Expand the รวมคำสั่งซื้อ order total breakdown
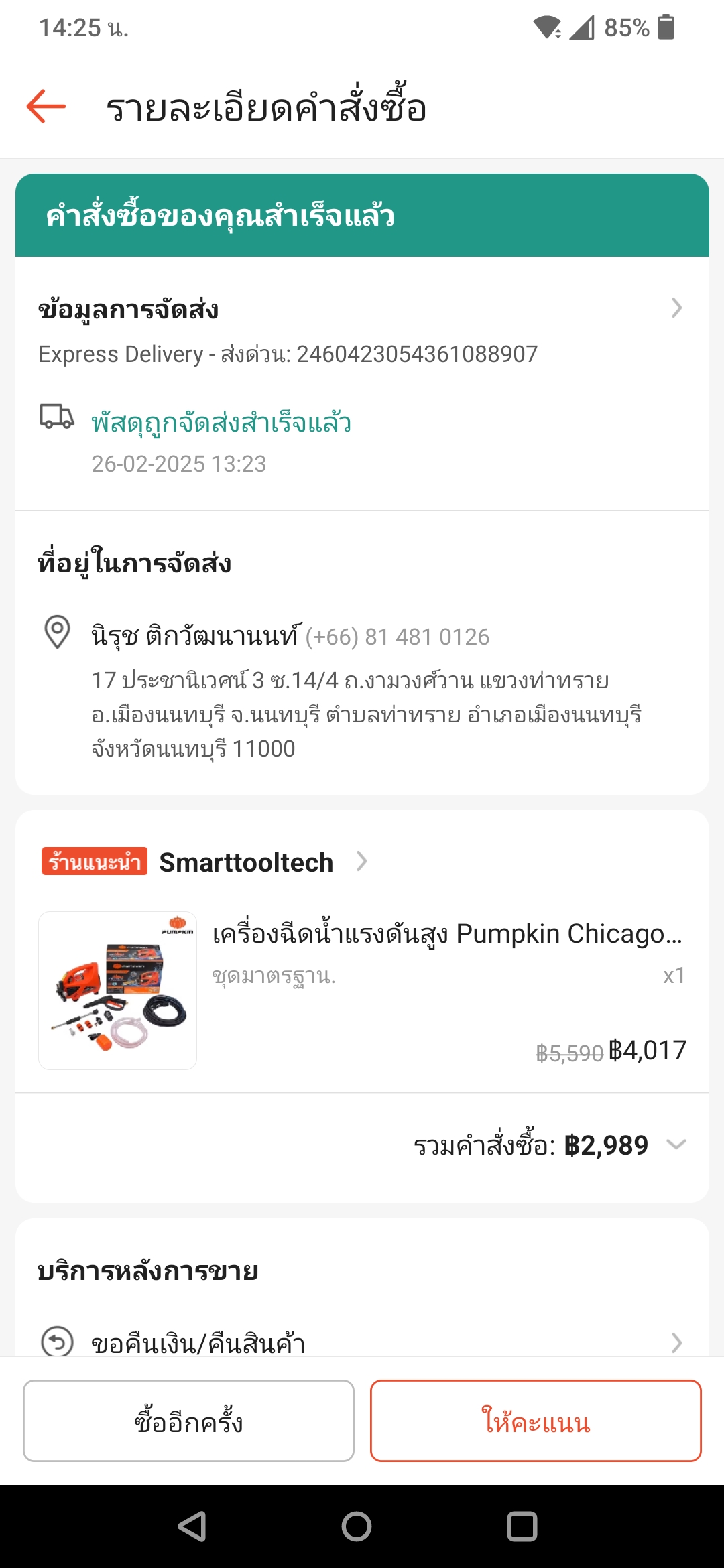 (x=550, y=1145)
